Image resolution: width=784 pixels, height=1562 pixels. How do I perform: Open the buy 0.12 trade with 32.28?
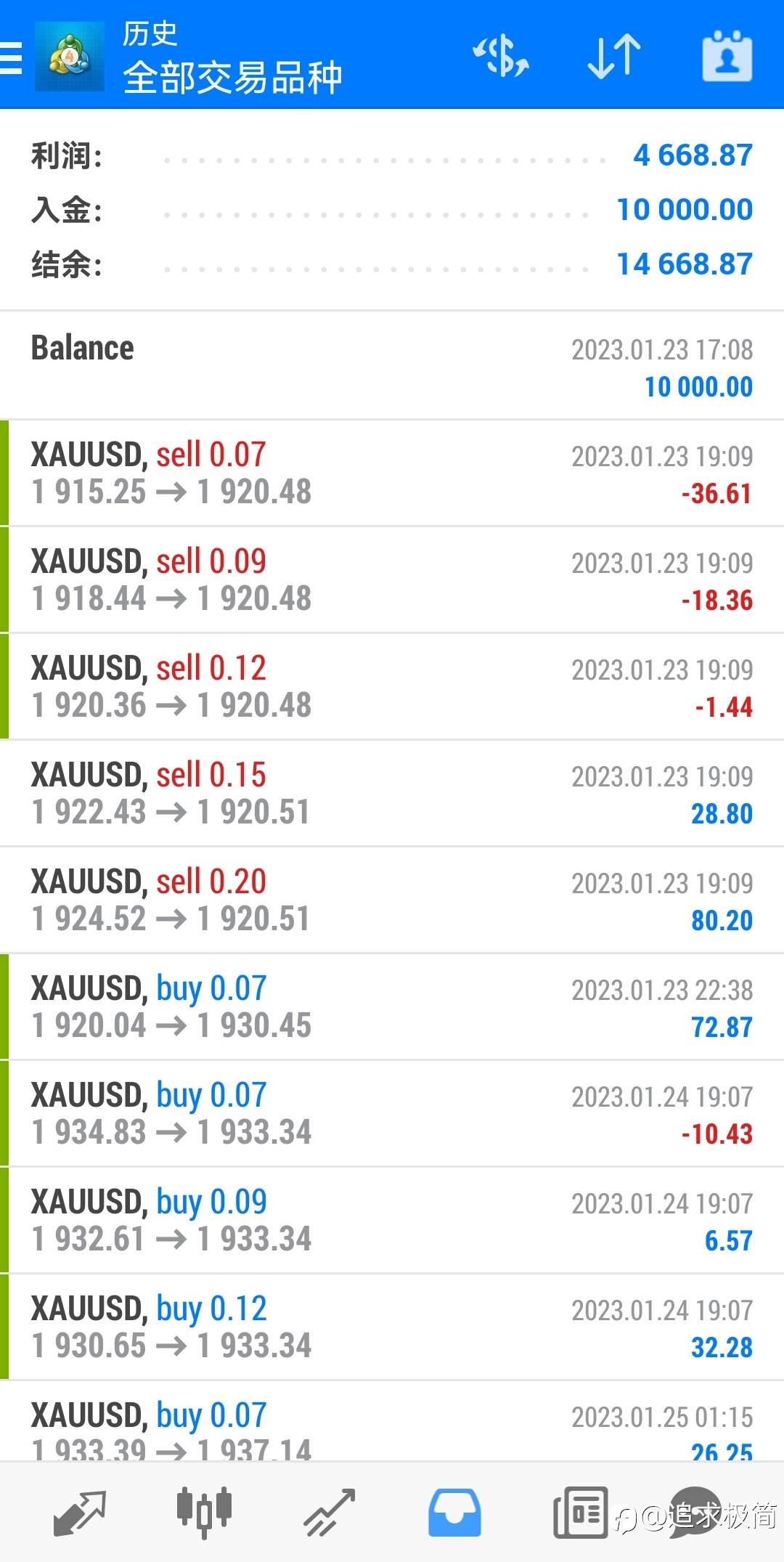[392, 1327]
